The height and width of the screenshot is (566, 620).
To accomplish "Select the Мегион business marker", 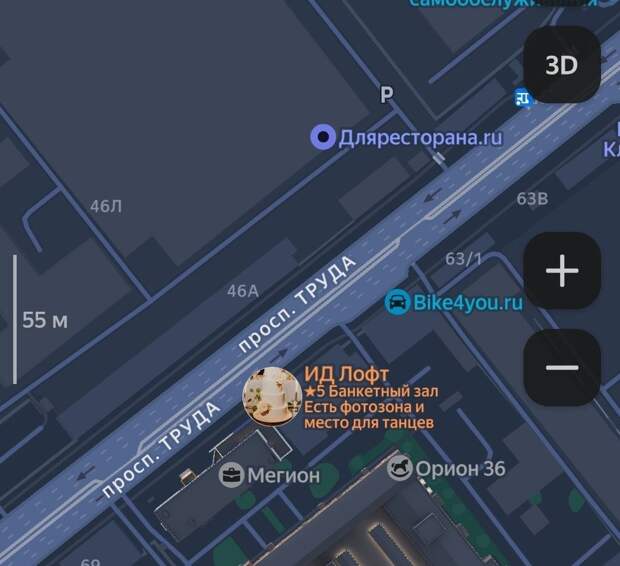I will pos(232,475).
